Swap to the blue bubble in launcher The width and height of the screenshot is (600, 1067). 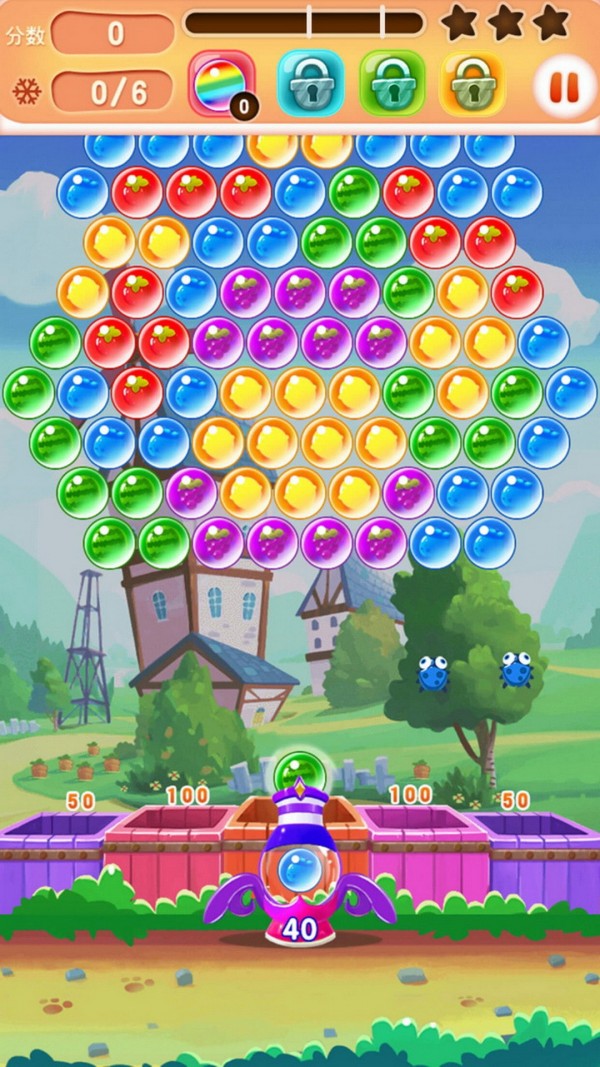click(x=298, y=868)
